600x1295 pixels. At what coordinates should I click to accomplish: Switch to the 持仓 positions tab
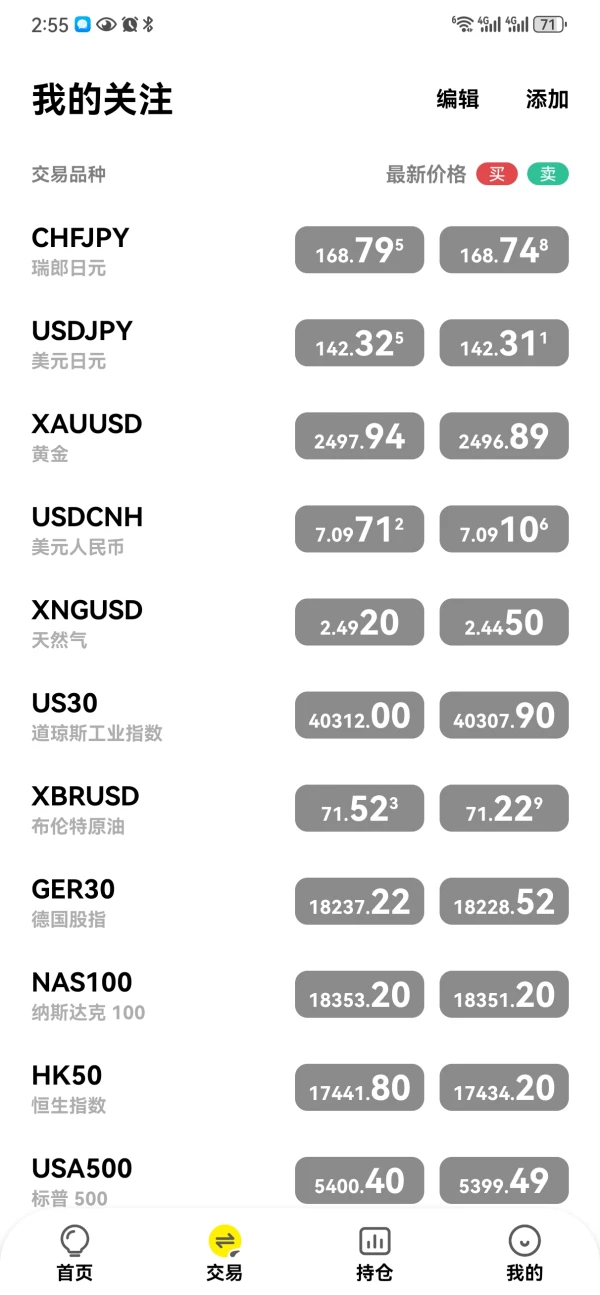point(375,1253)
